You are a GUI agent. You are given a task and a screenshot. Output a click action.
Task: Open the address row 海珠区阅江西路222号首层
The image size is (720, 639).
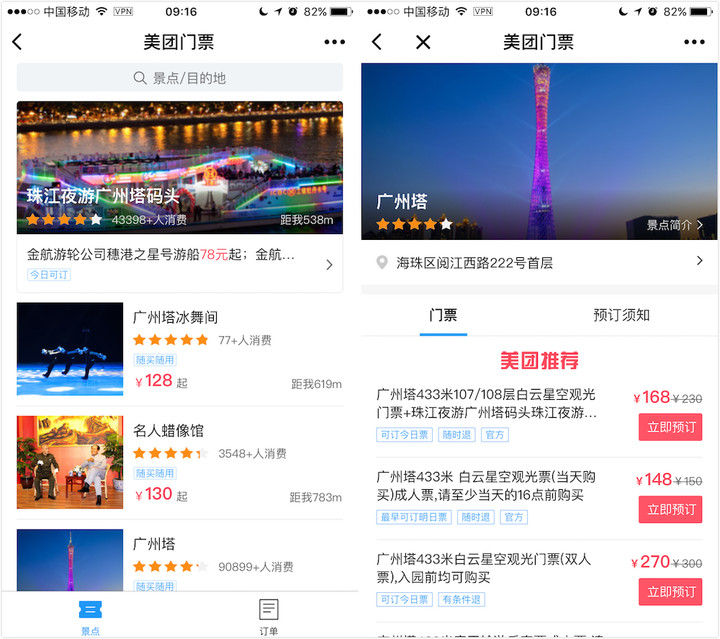(540, 263)
